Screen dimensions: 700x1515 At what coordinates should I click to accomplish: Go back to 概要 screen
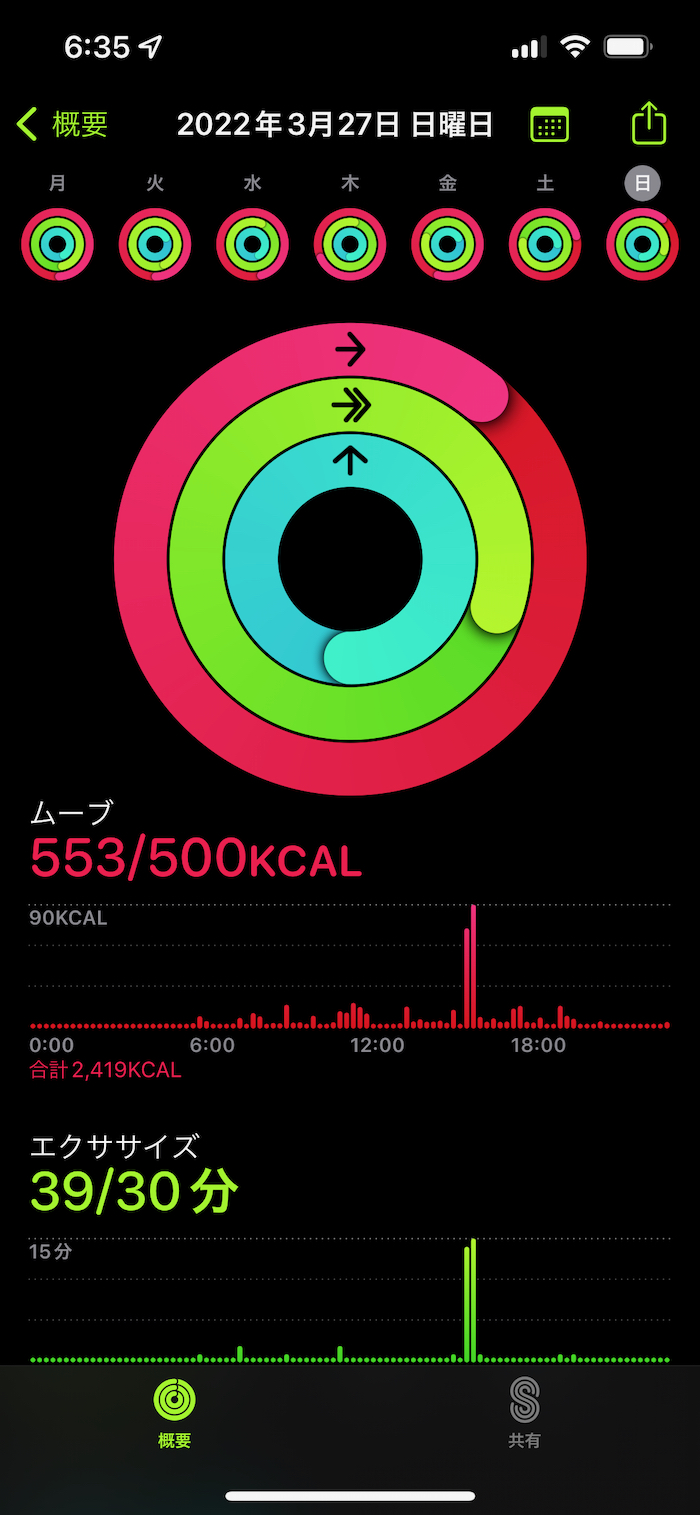coord(63,124)
